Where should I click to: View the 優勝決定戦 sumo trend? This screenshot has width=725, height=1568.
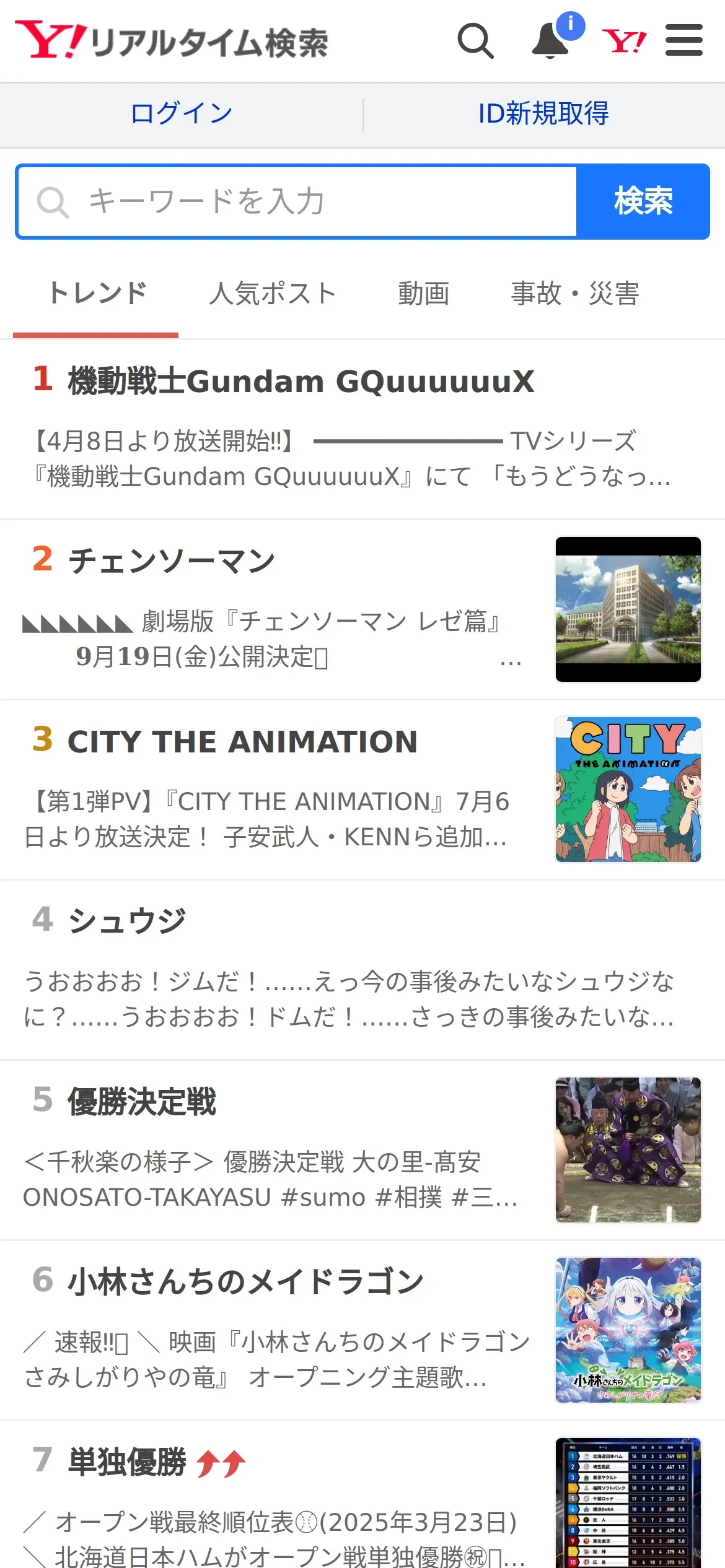point(142,1102)
